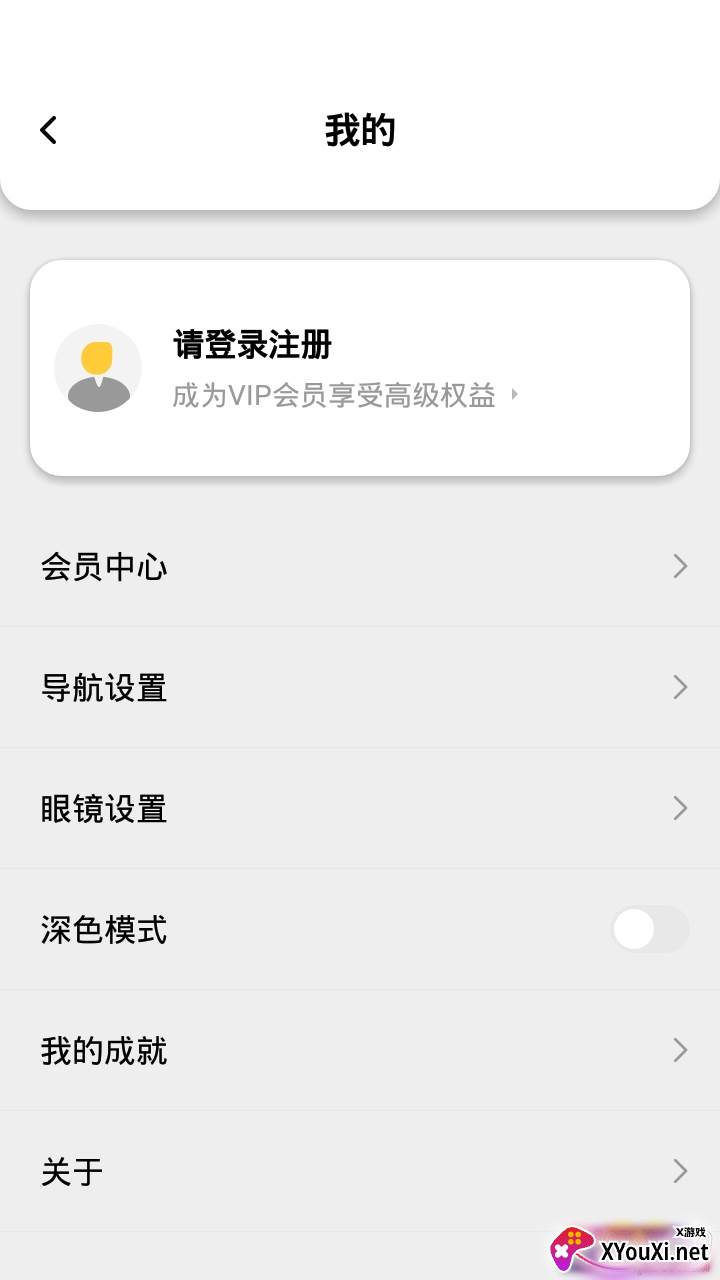
Task: Open 导航设置 navigation settings
Action: click(360, 688)
